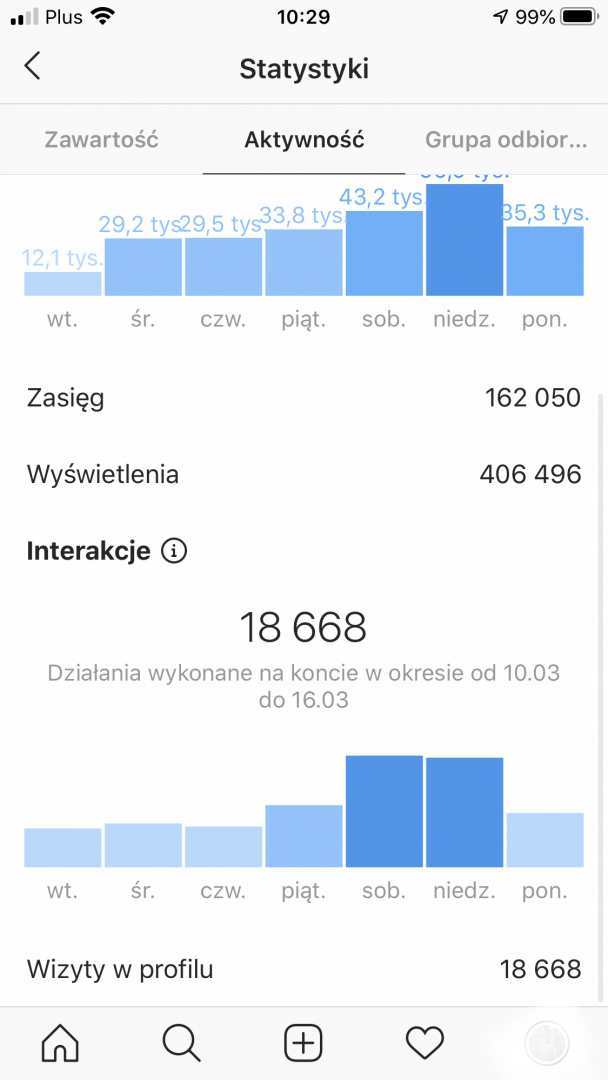Open the home feed tab

pyautogui.click(x=60, y=1043)
